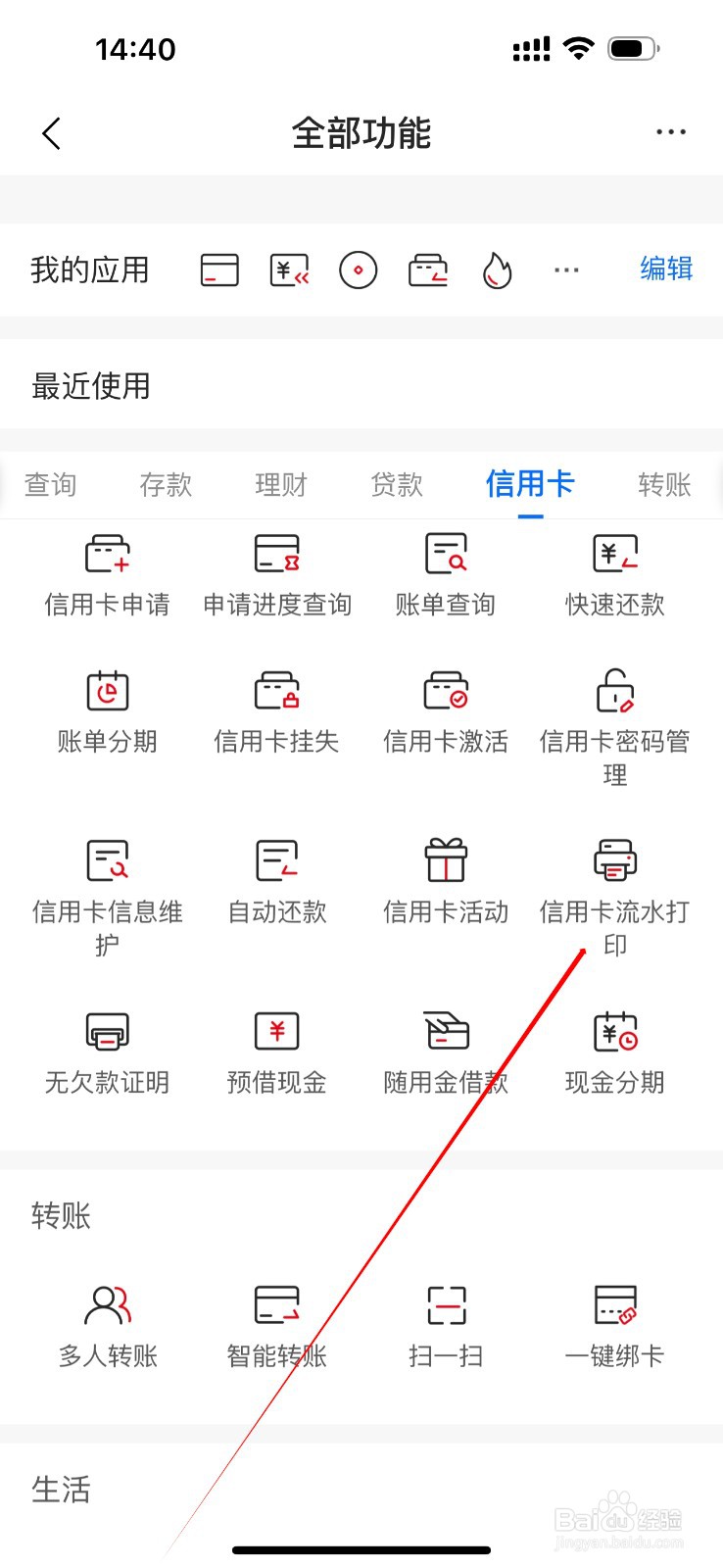Tap the flame icon in 我的应用
Image resolution: width=723 pixels, height=1568 pixels.
point(498,269)
